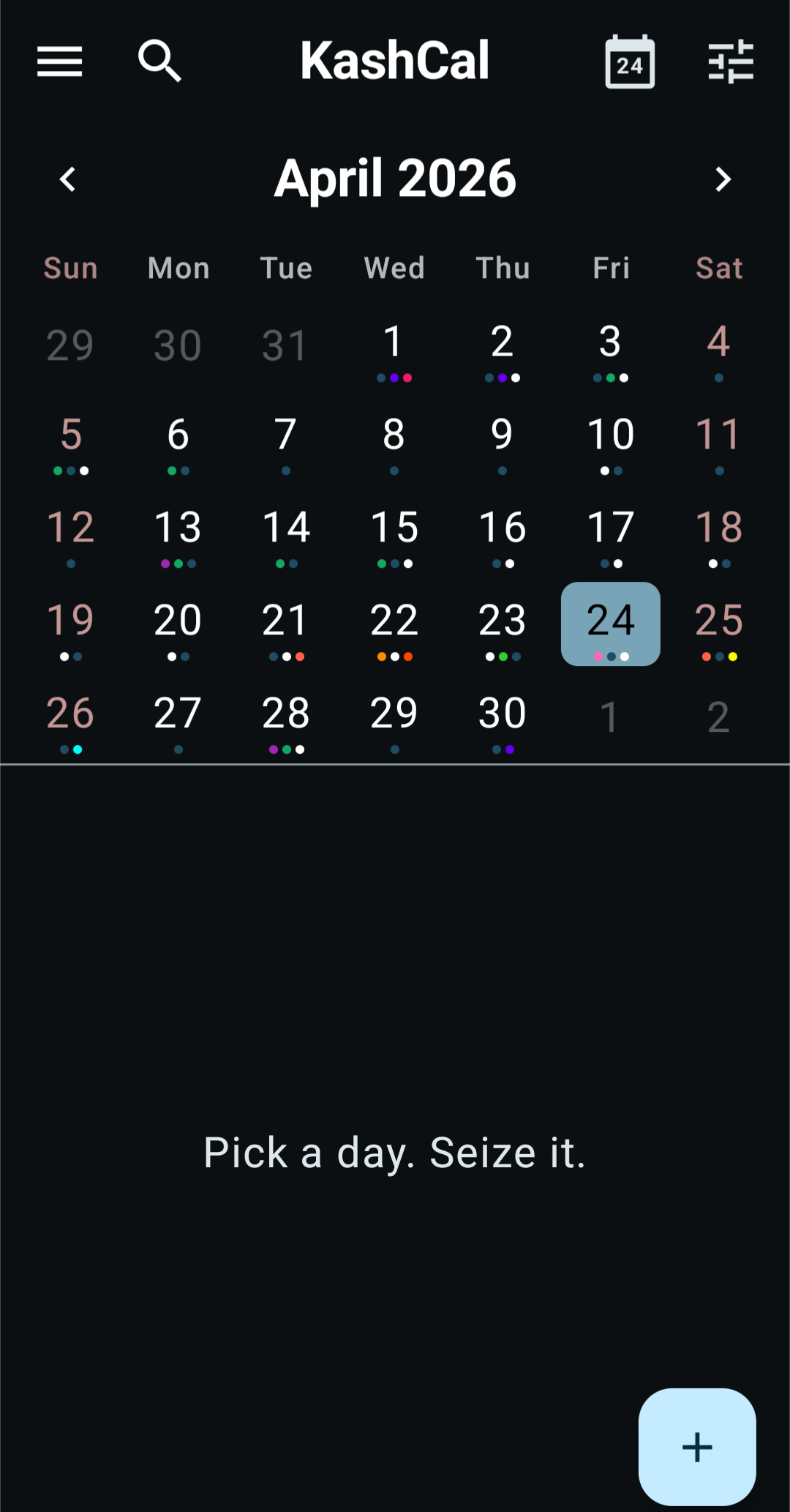Image resolution: width=790 pixels, height=1512 pixels.
Task: Open the filter settings sliders icon
Action: click(x=731, y=61)
